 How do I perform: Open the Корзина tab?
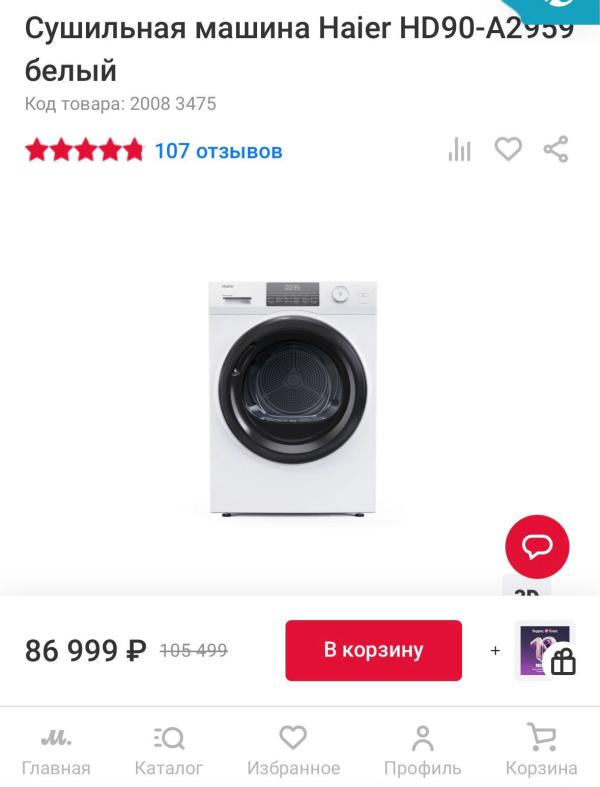click(541, 751)
